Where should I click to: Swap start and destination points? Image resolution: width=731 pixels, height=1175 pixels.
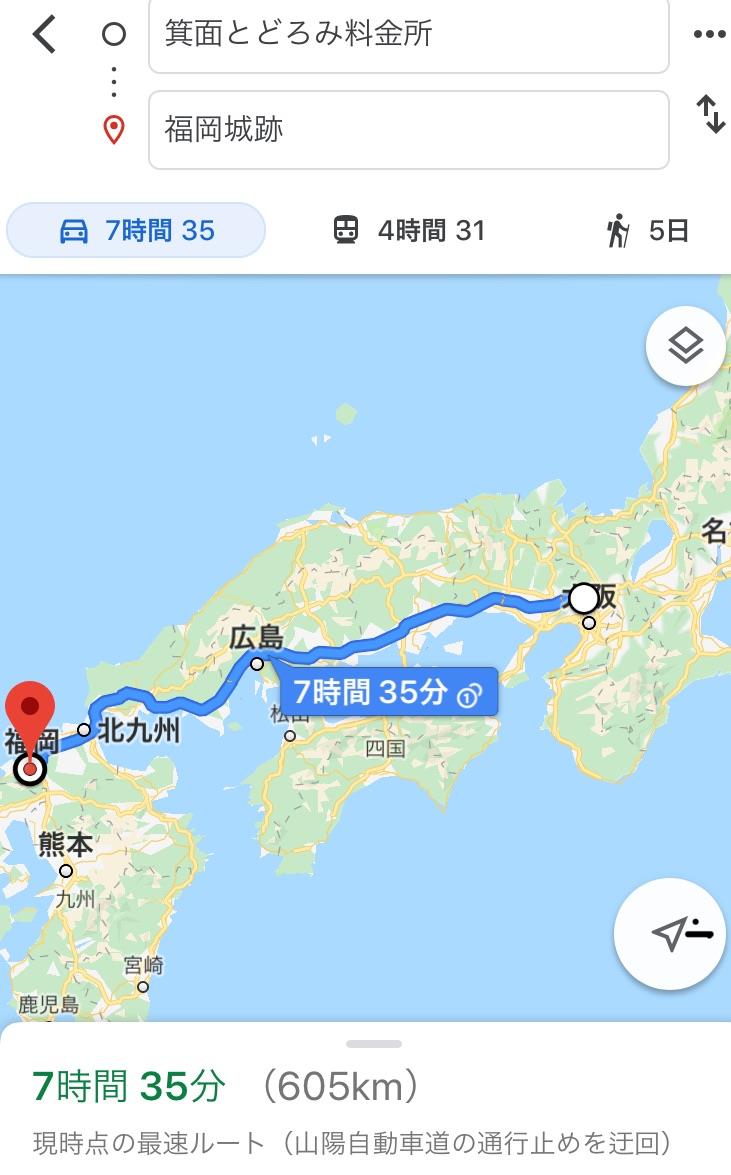tap(710, 114)
